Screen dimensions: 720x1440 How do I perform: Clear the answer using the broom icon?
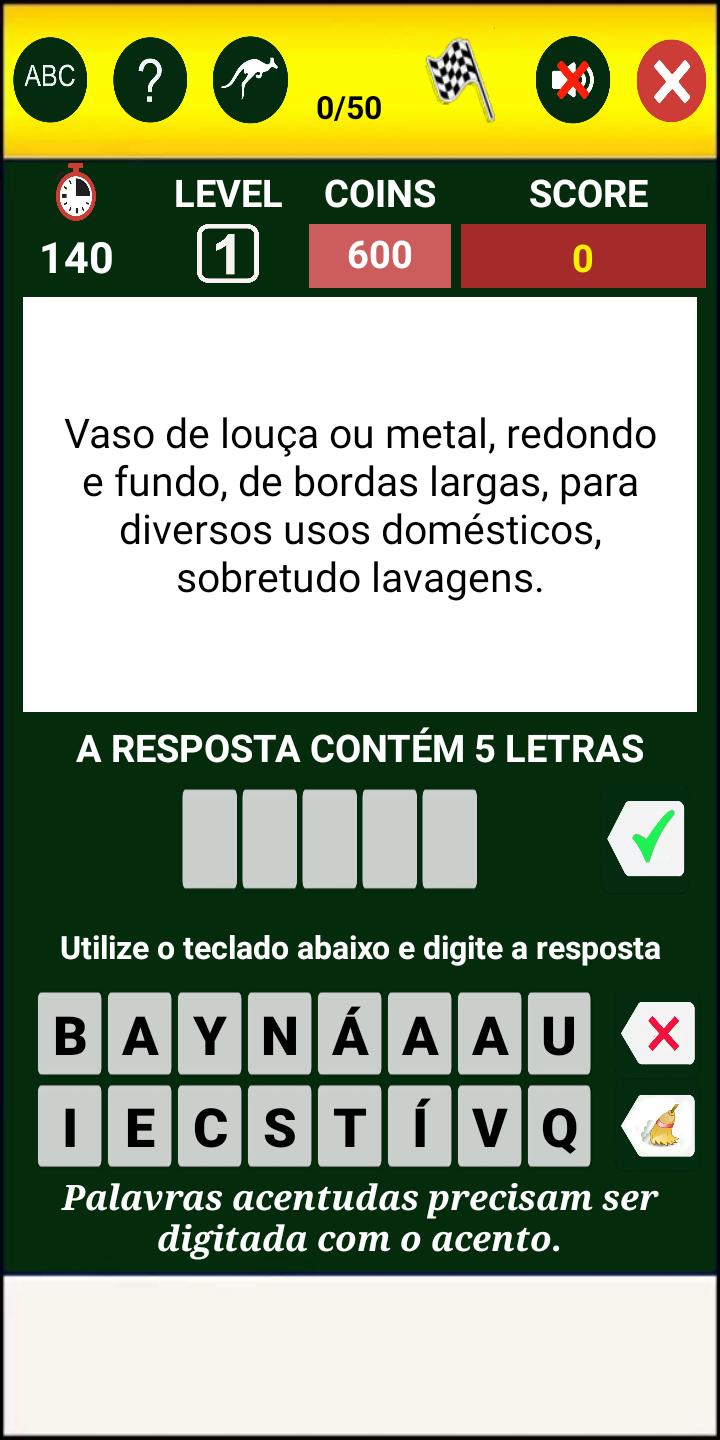(x=657, y=1124)
